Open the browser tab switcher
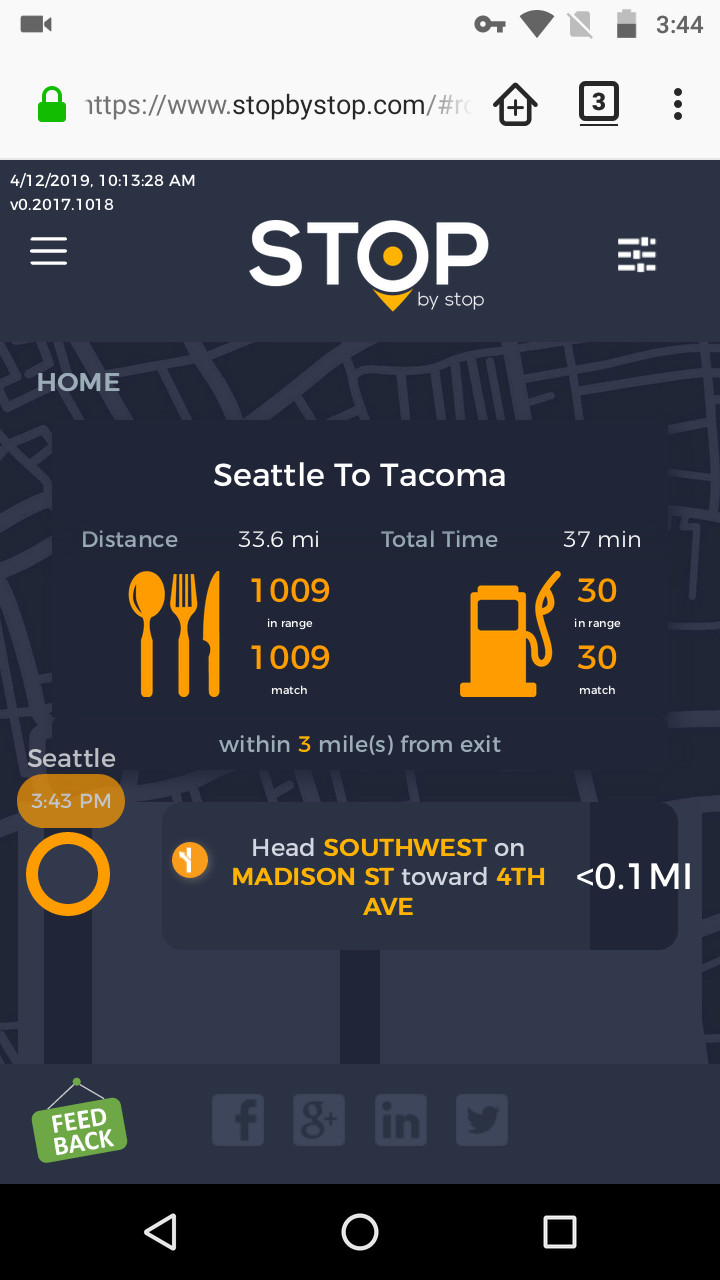 click(x=598, y=103)
